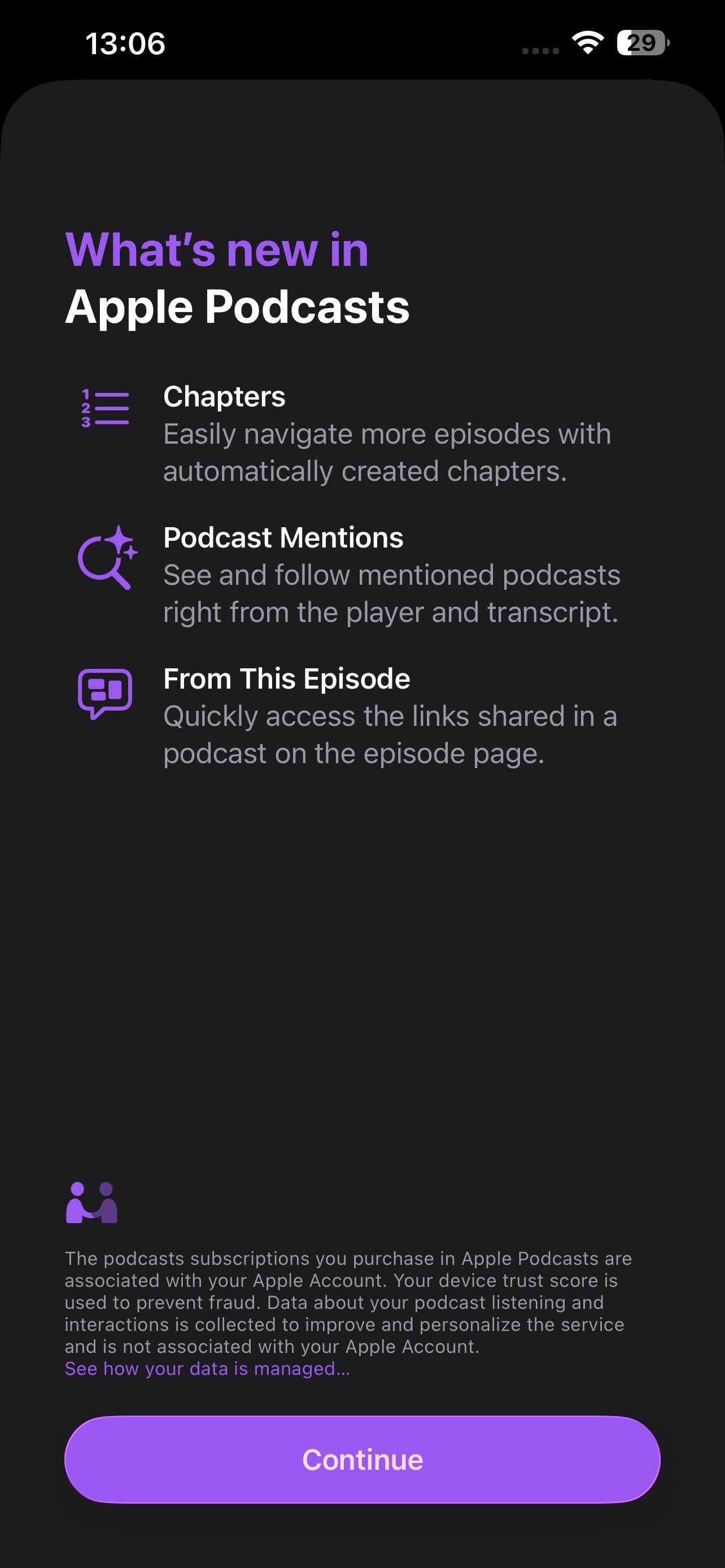Tap the episode links description text
This screenshot has width=725, height=1568.
390,733
